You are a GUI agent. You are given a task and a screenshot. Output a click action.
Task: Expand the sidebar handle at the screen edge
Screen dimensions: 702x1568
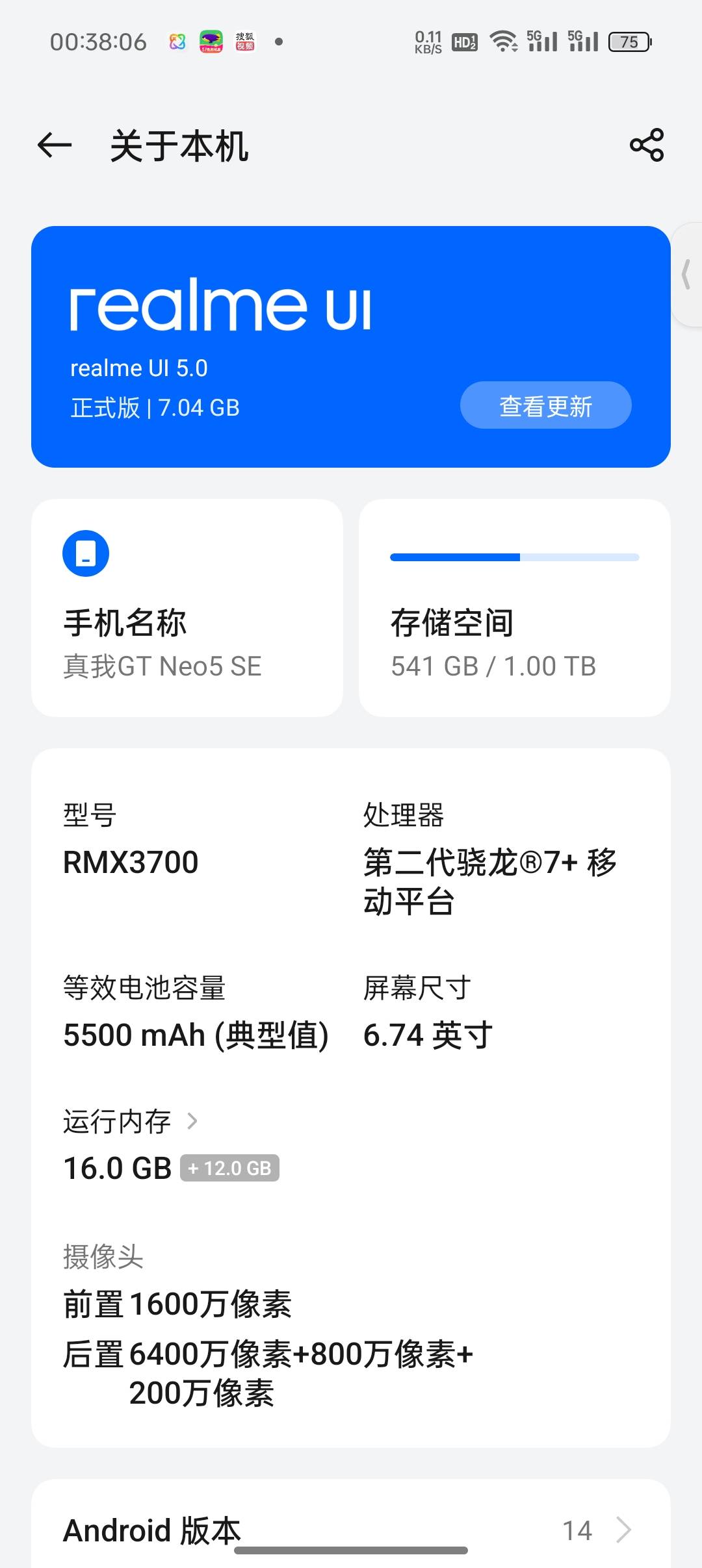point(688,274)
